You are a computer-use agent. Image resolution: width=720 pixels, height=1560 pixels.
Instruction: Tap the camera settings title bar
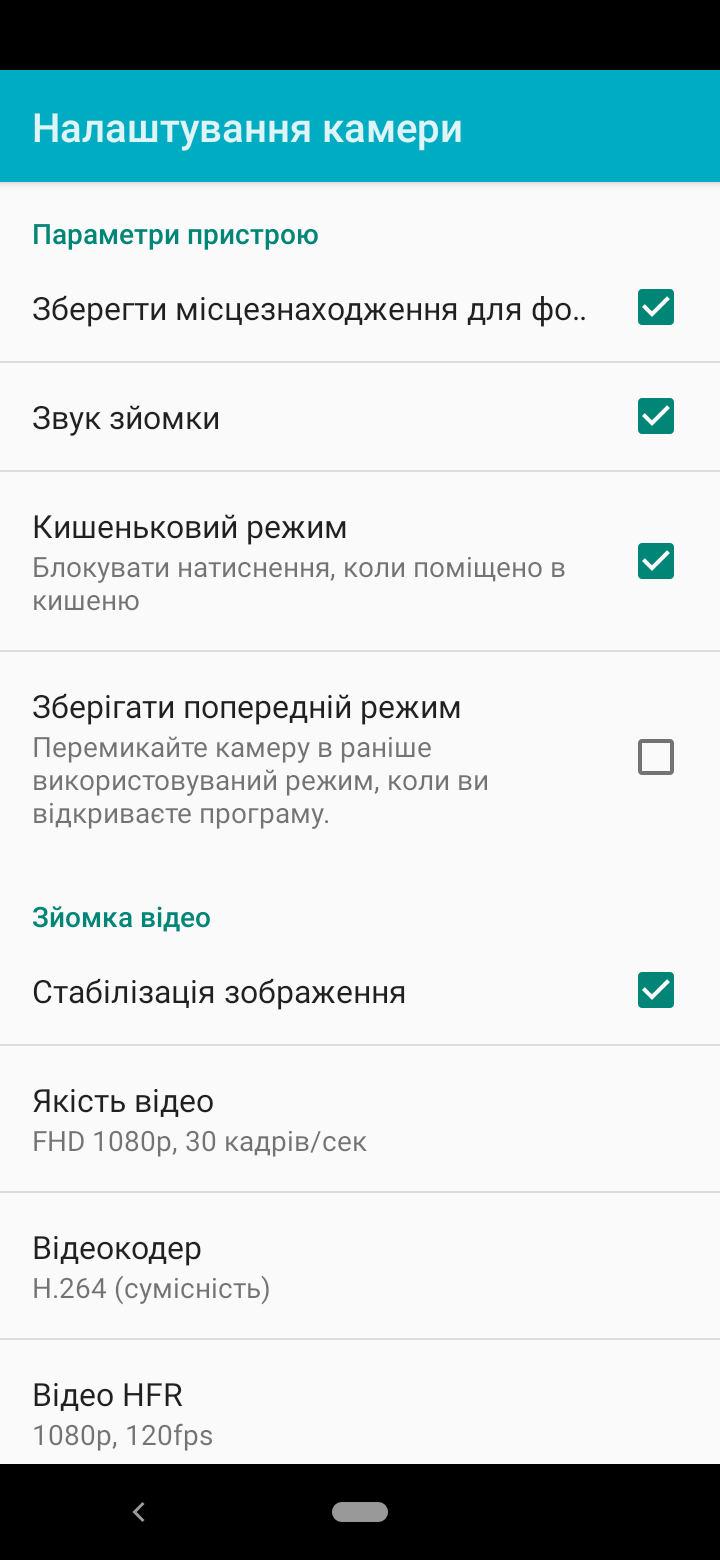tap(247, 127)
